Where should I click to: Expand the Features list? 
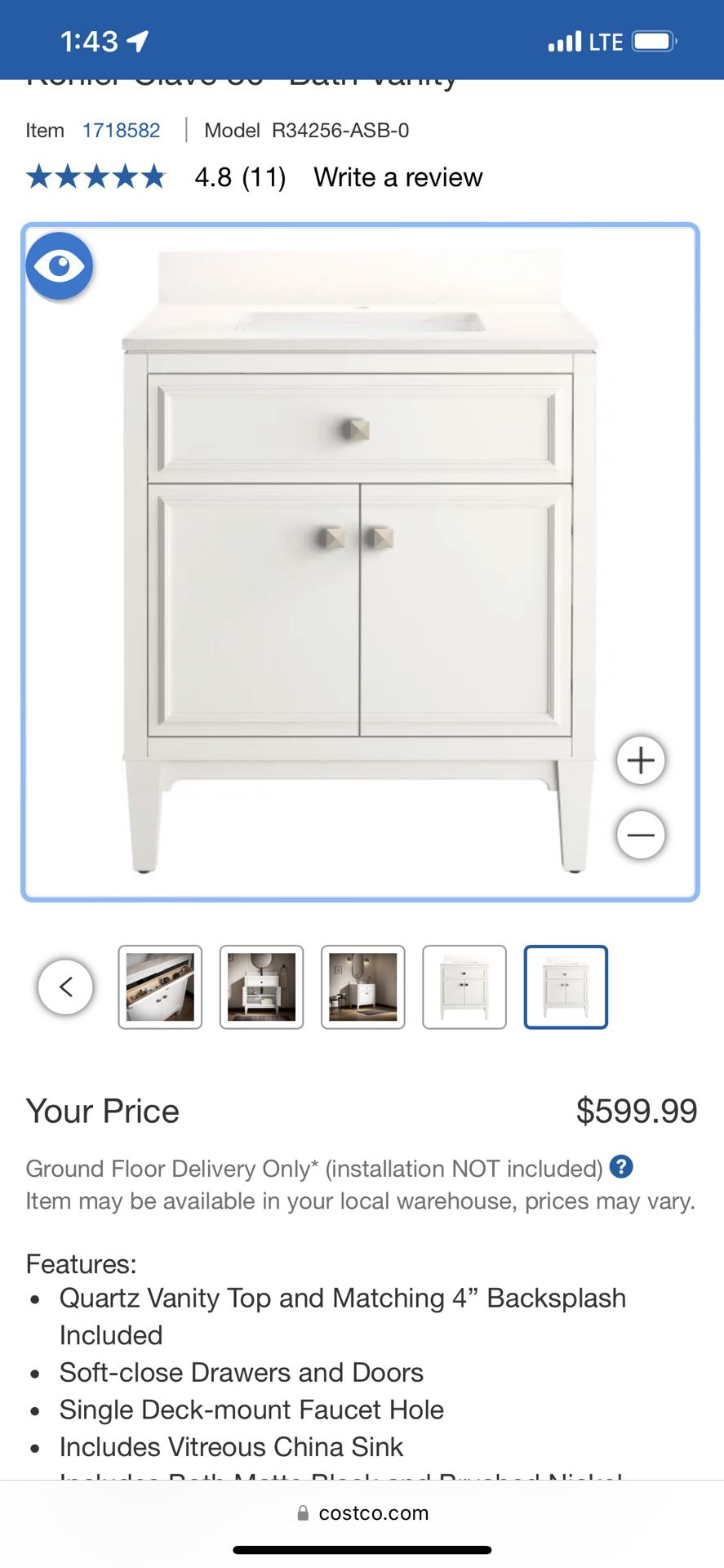click(x=81, y=1263)
